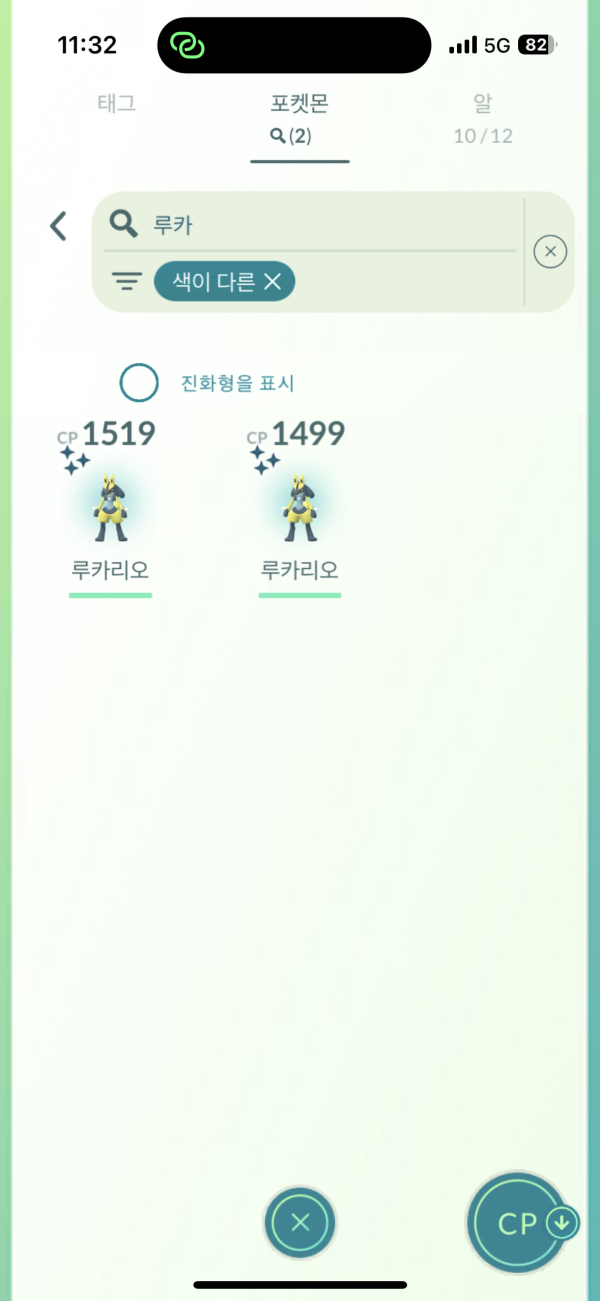Screen dimensions: 600x1301
Task: Clear the search text
Action: (550, 252)
